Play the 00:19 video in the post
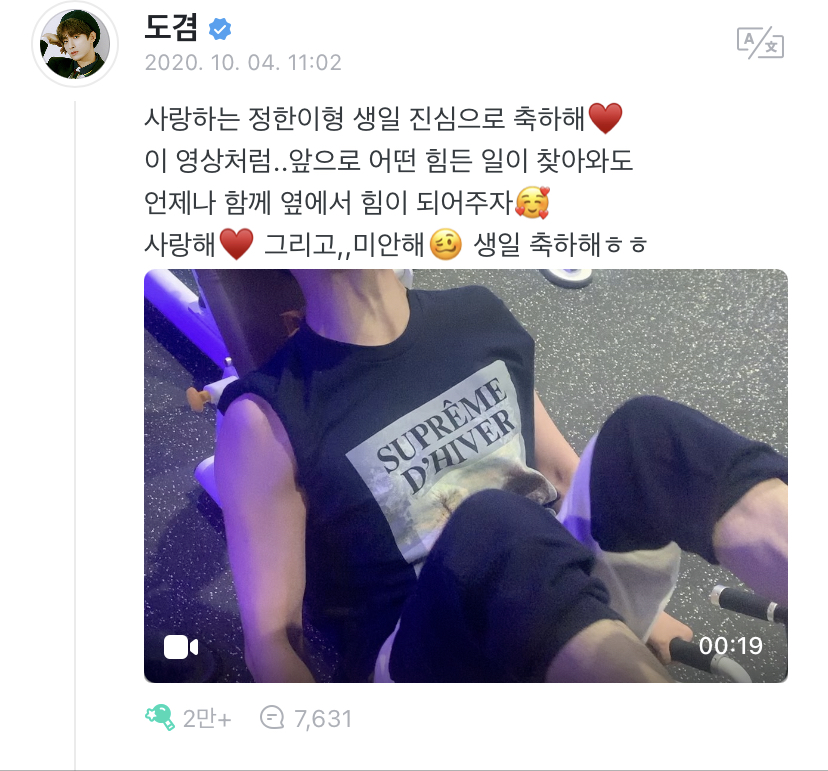Image resolution: width=828 pixels, height=771 pixels. (x=466, y=476)
